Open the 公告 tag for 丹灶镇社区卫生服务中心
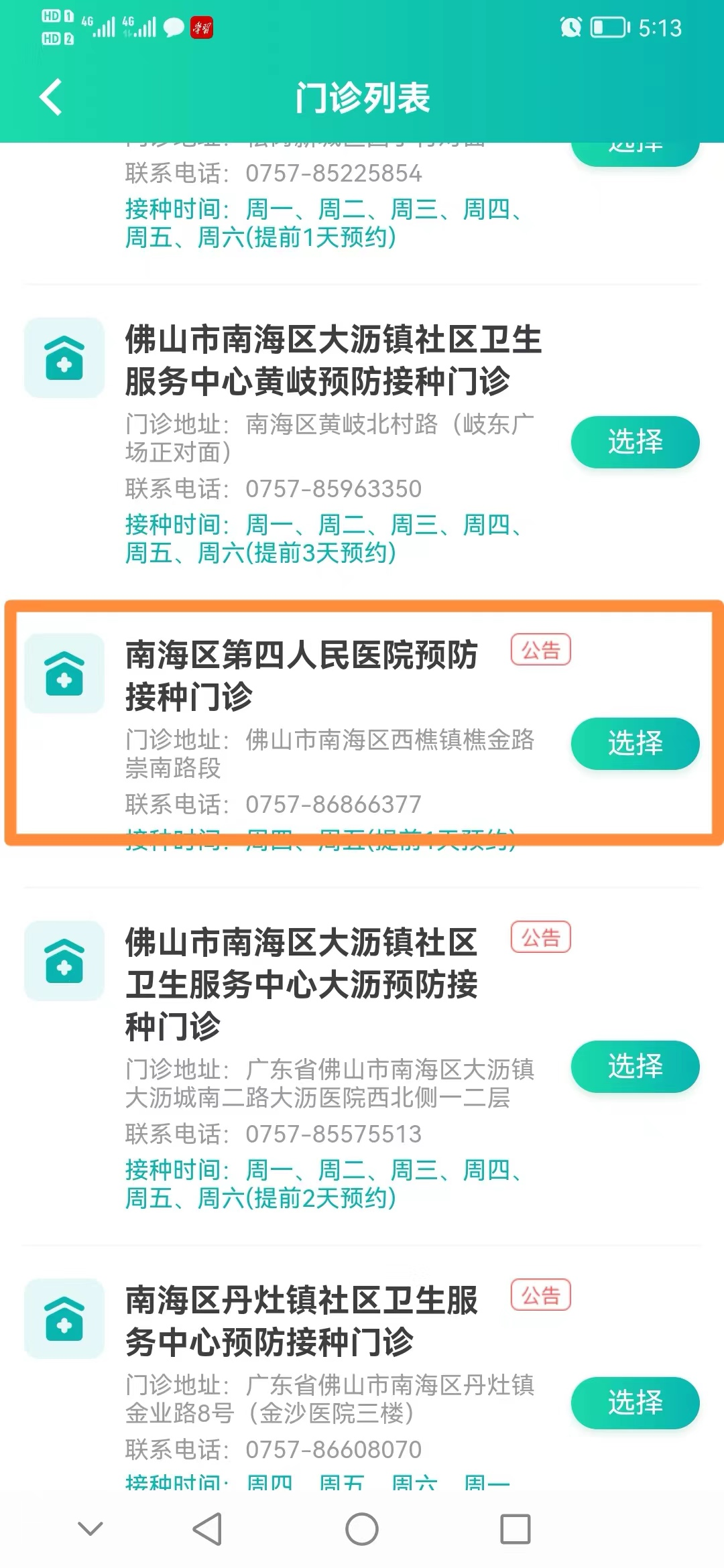Image resolution: width=724 pixels, height=1568 pixels. 540,1295
